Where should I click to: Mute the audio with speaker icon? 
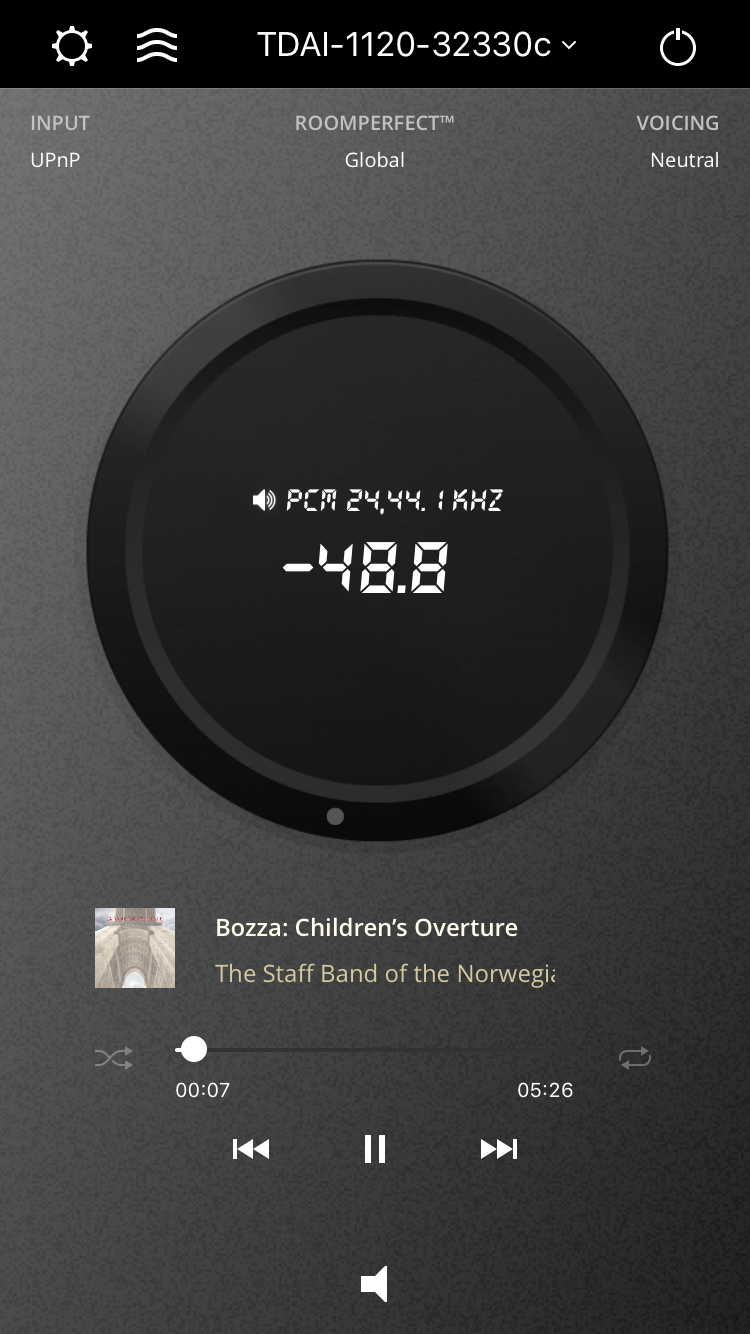coord(375,1284)
